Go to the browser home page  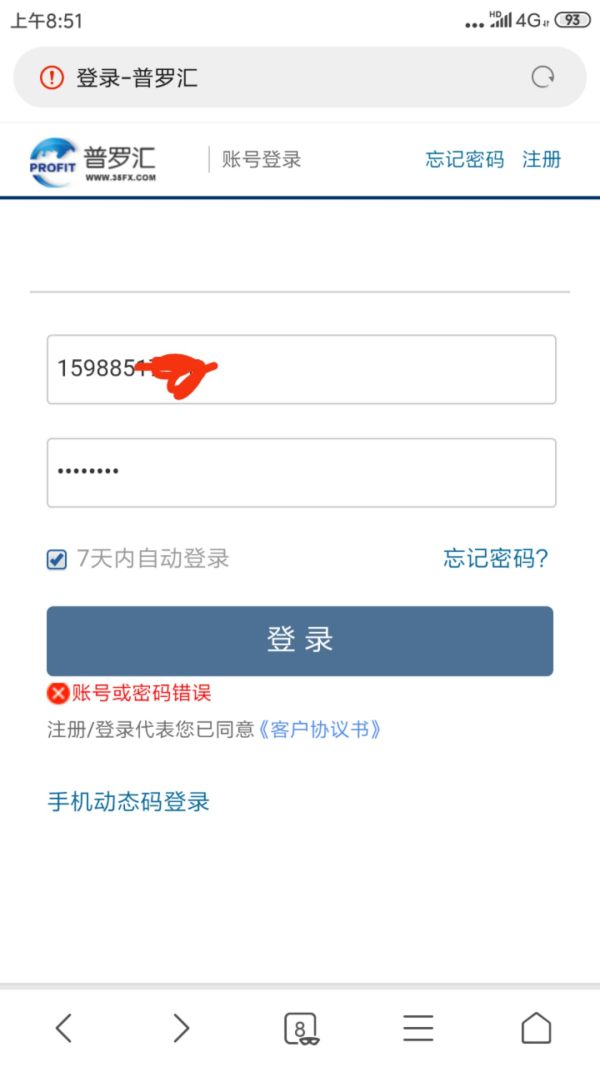[x=536, y=1027]
